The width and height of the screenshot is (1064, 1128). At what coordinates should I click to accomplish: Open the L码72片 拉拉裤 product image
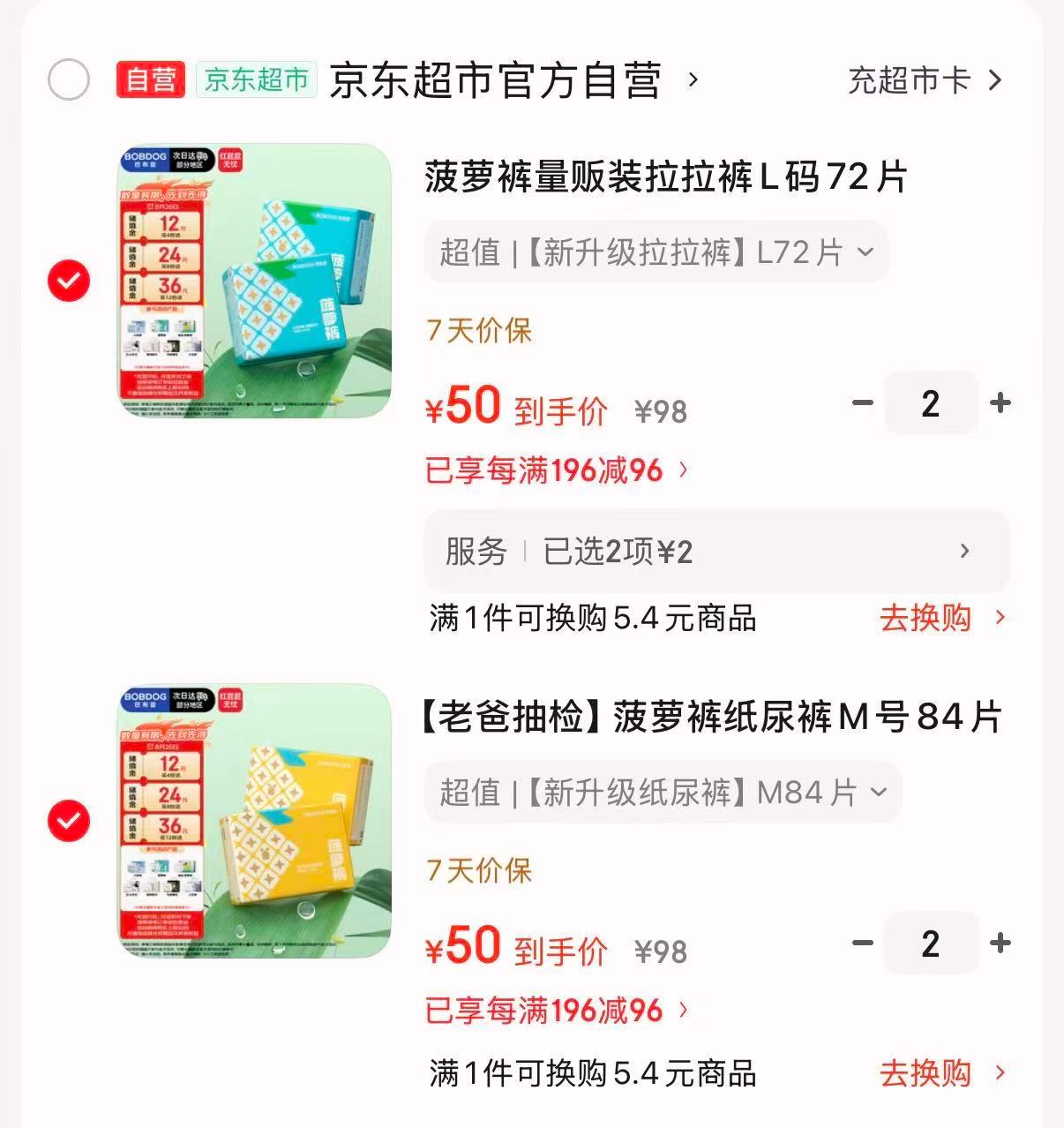pyautogui.click(x=254, y=281)
